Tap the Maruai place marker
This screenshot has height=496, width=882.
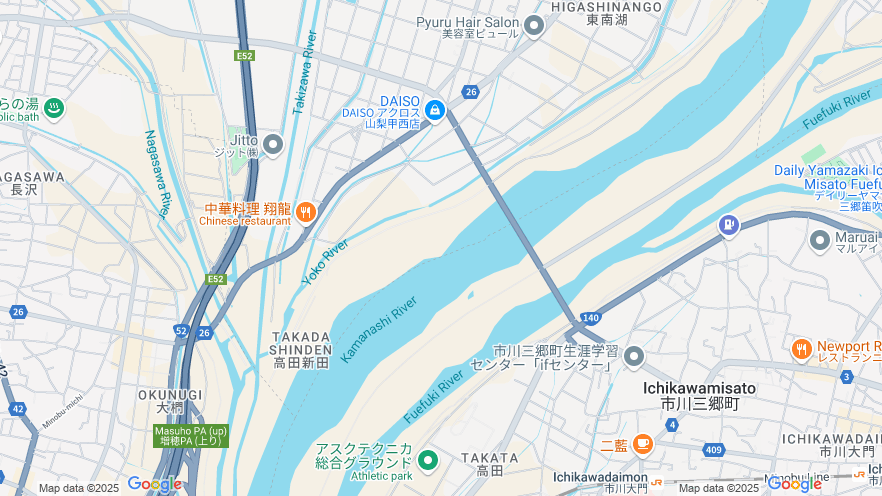point(820,240)
